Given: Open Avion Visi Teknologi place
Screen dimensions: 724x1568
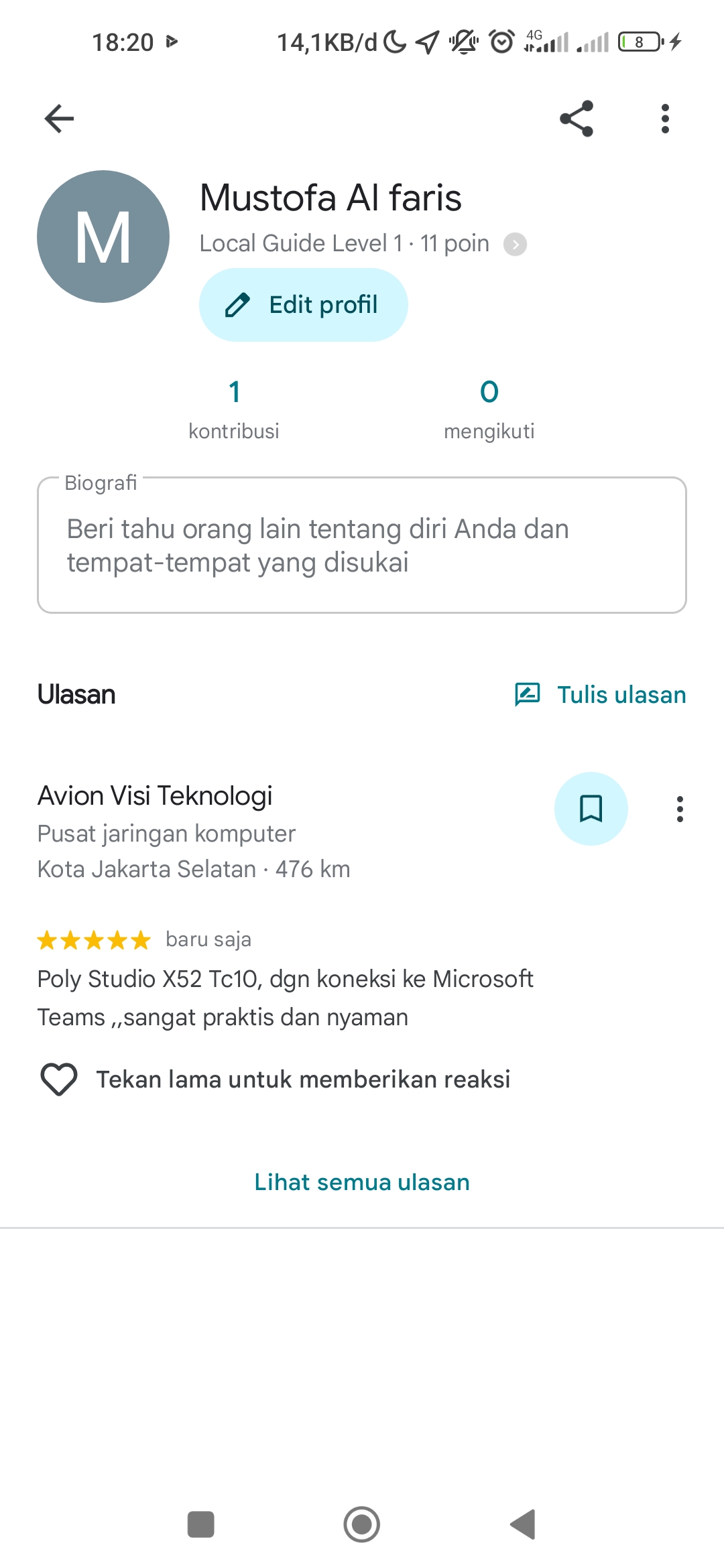Looking at the screenshot, I should (x=155, y=795).
